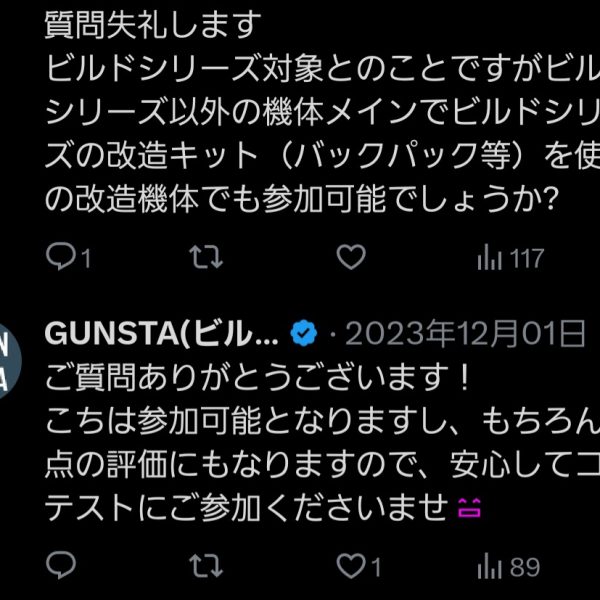Image resolution: width=600 pixels, height=600 pixels.
Task: Reply to GUNSTA's answer tweet
Action: 62,567
